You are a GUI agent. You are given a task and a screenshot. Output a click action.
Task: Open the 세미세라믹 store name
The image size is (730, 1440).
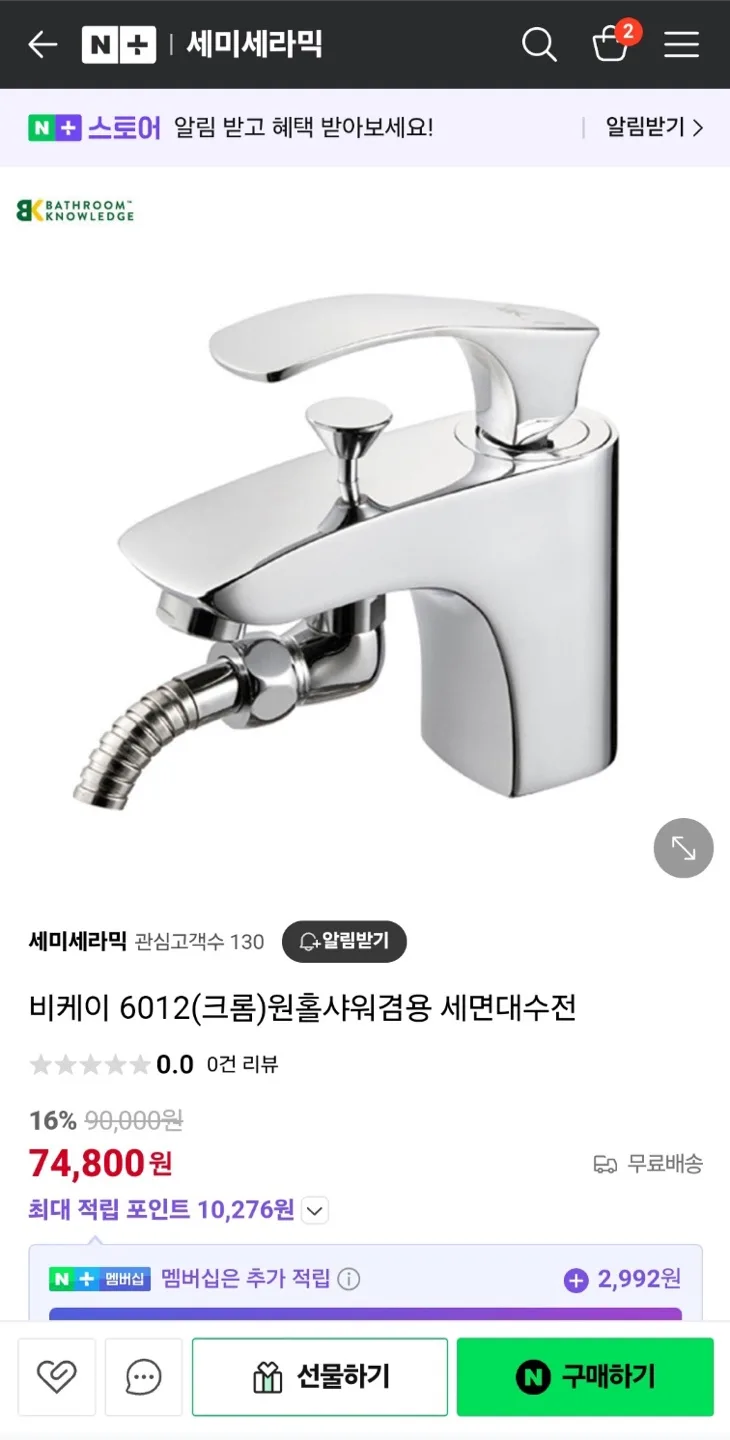coord(78,941)
